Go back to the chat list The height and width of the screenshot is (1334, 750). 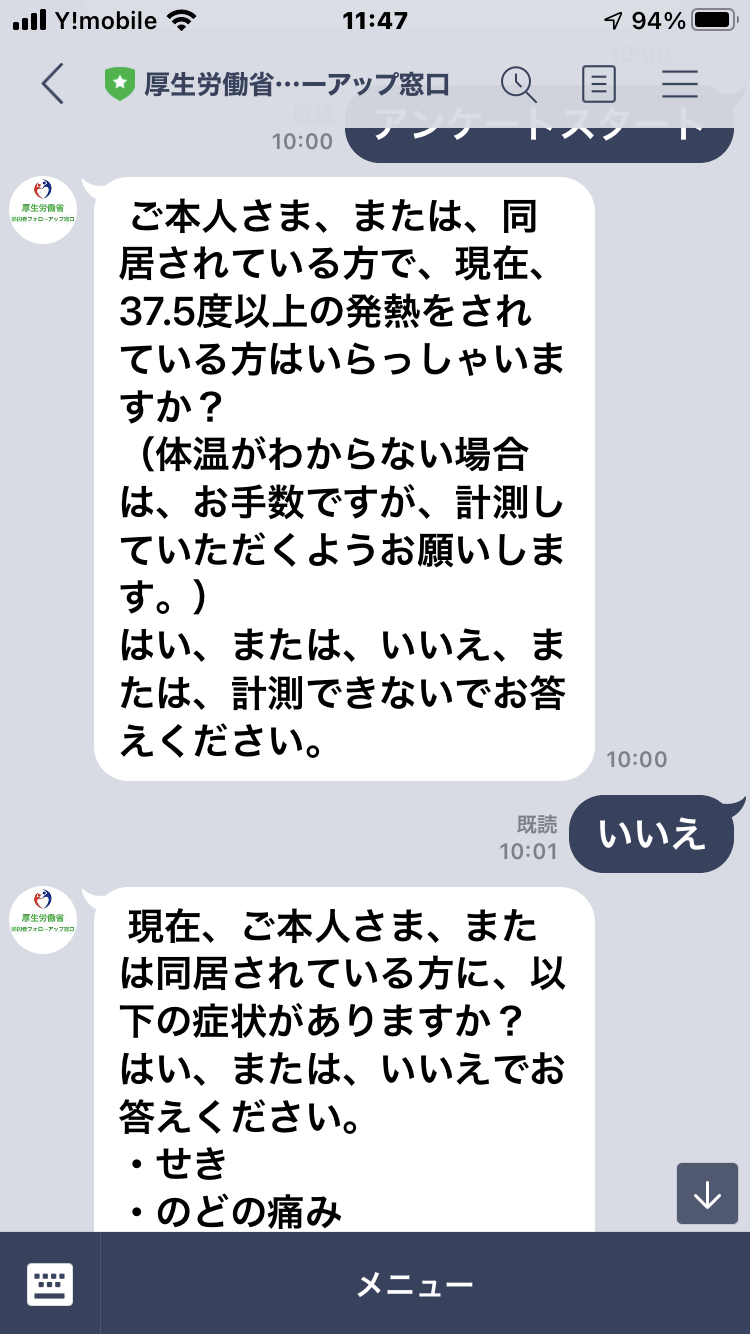point(52,84)
